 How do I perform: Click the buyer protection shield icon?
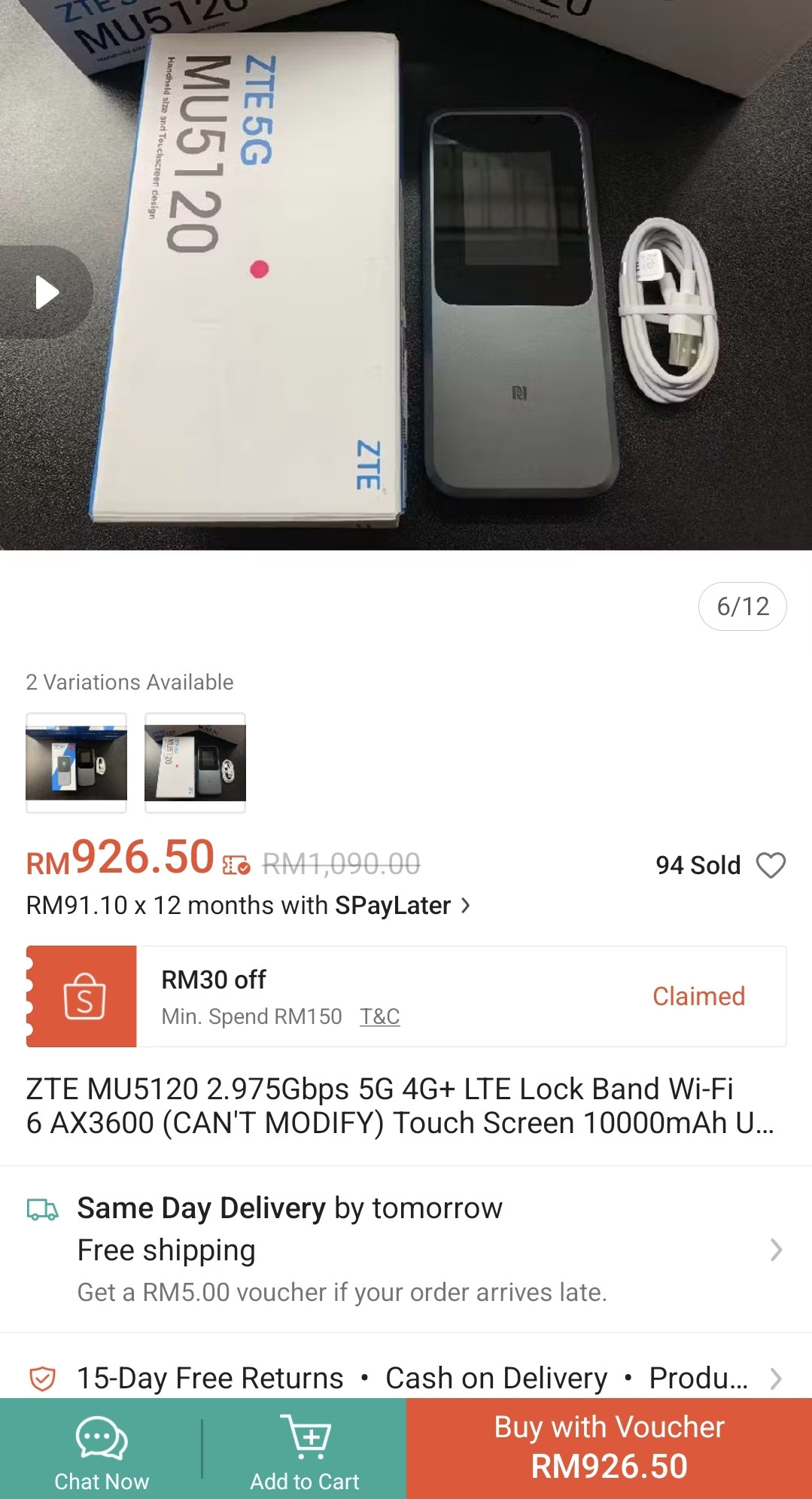42,1377
